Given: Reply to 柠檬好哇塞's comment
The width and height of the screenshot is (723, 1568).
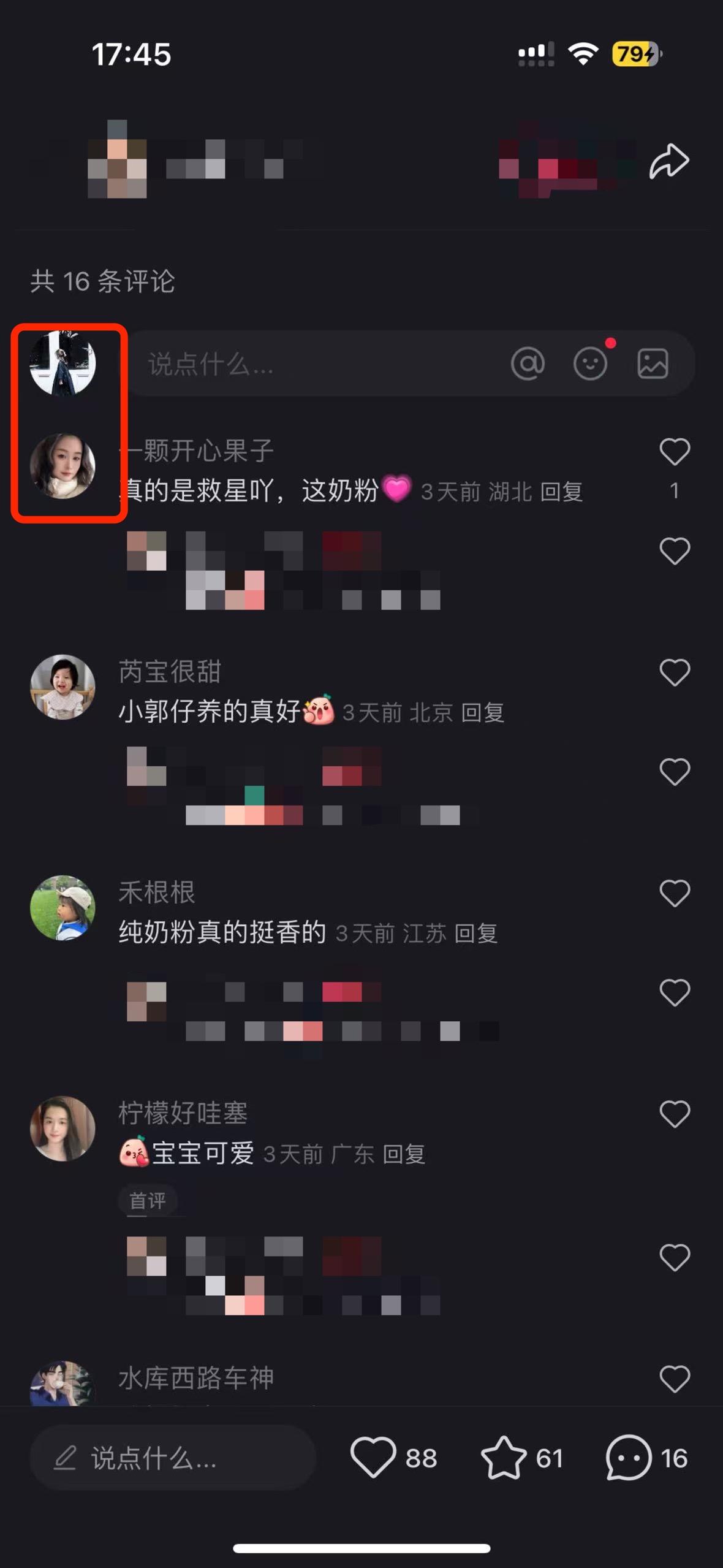Looking at the screenshot, I should click(404, 1154).
